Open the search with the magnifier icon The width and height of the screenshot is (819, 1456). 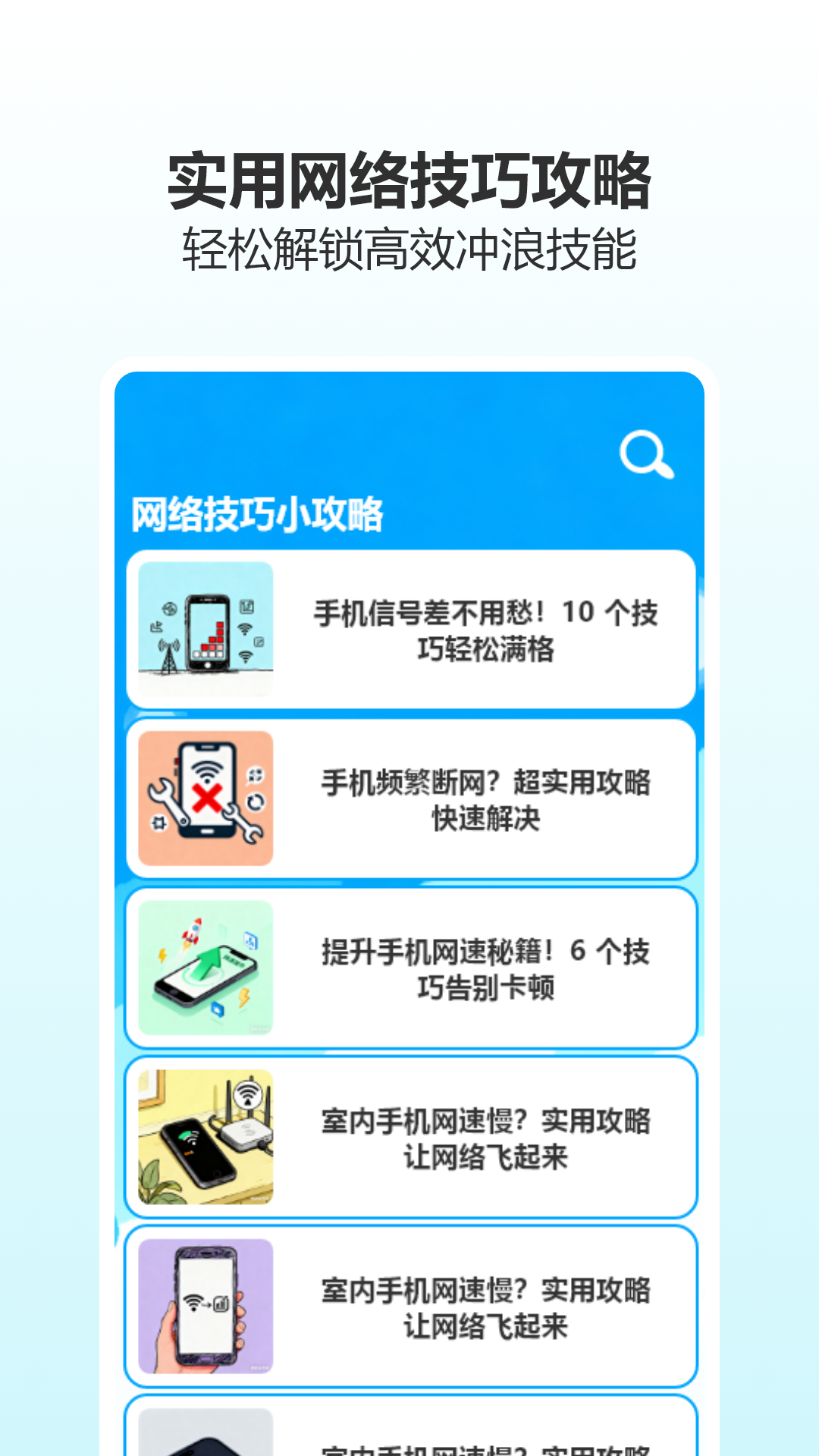click(x=645, y=453)
